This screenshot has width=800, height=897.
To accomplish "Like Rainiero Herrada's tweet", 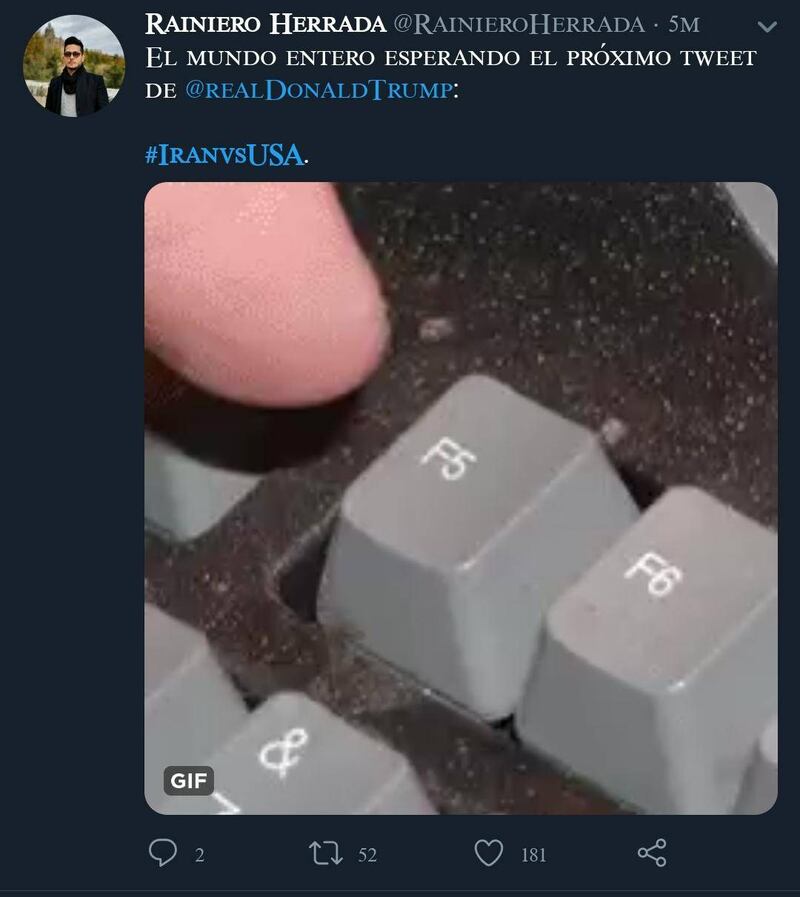I will click(x=488, y=853).
